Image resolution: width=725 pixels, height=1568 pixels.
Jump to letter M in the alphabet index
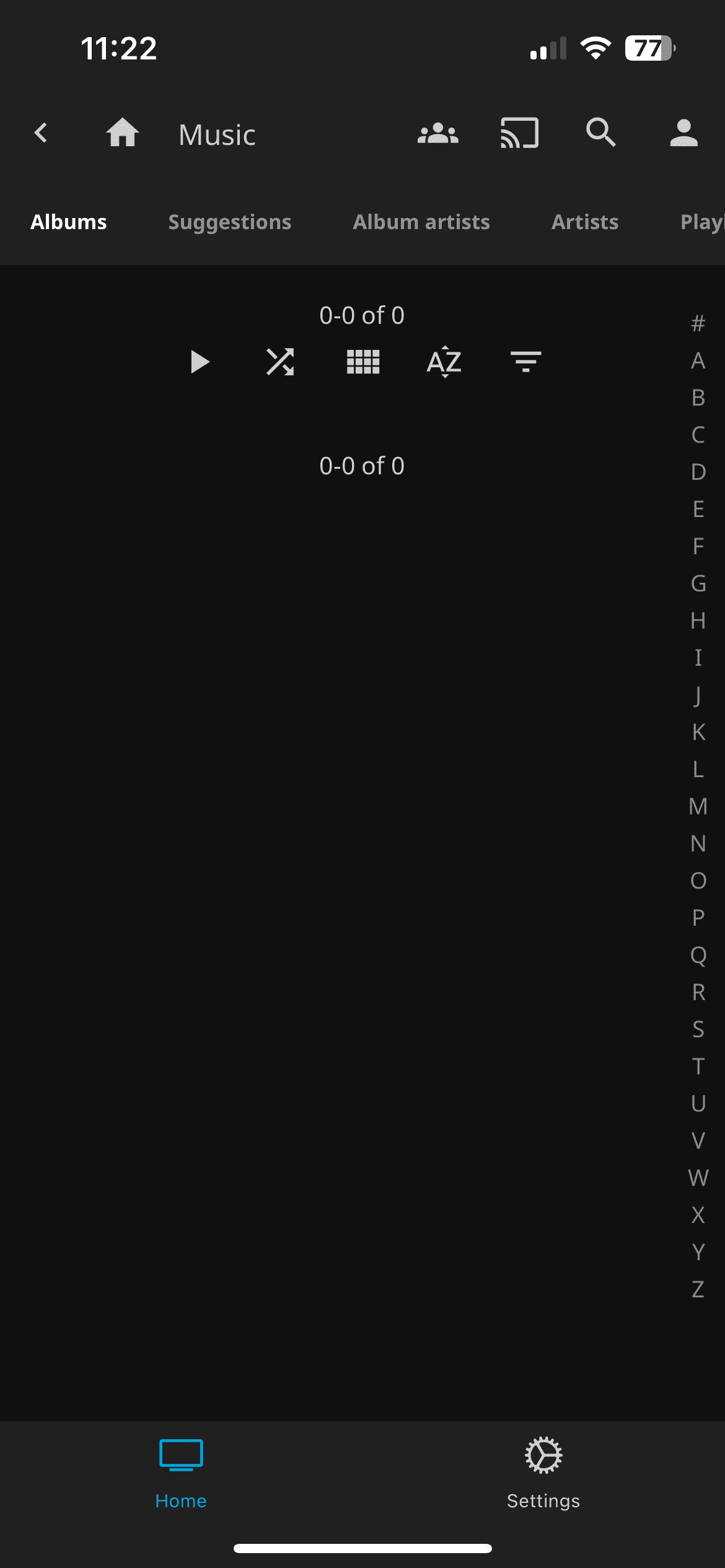point(698,806)
